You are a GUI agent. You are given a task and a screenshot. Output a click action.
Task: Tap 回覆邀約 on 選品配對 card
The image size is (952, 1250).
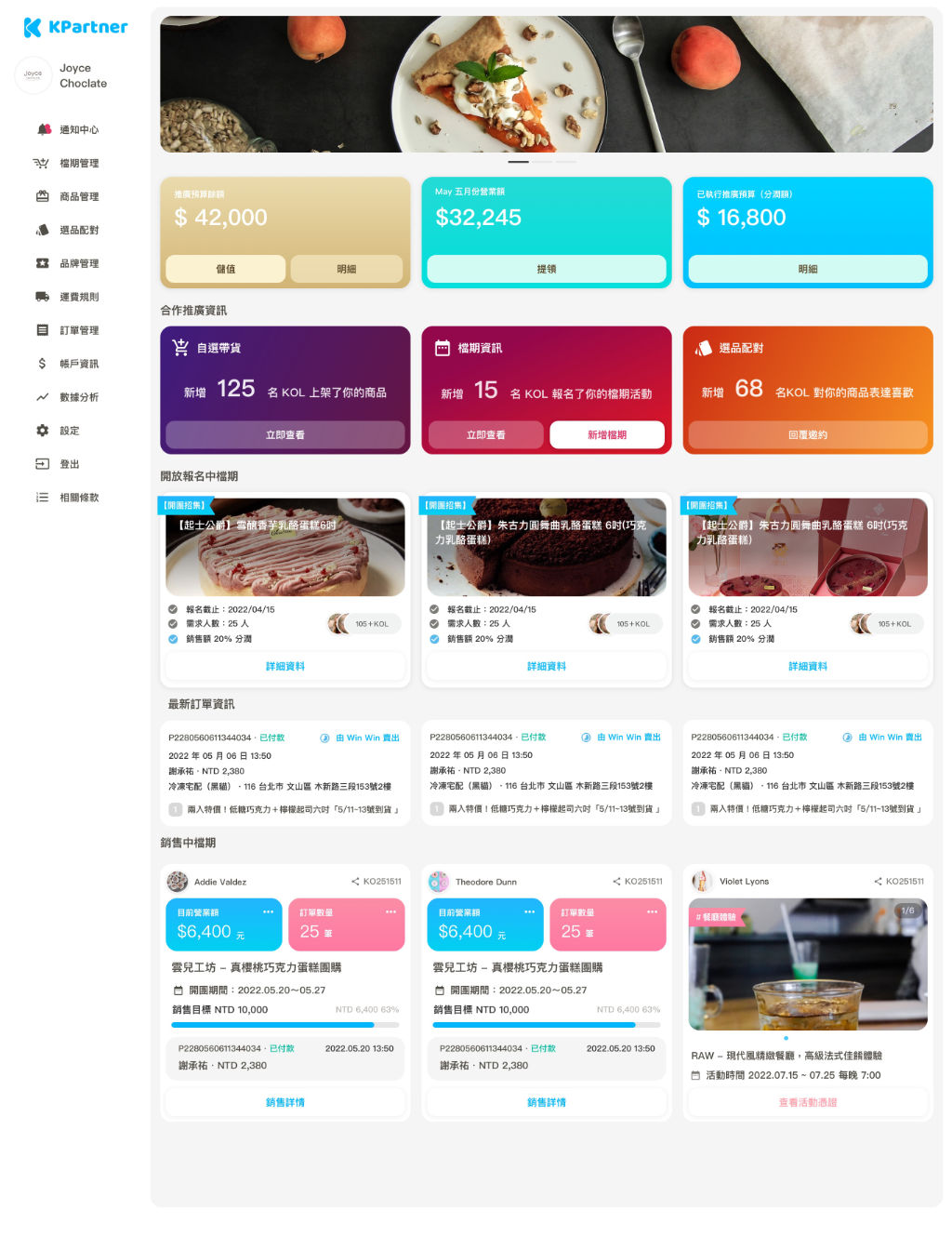tap(808, 435)
